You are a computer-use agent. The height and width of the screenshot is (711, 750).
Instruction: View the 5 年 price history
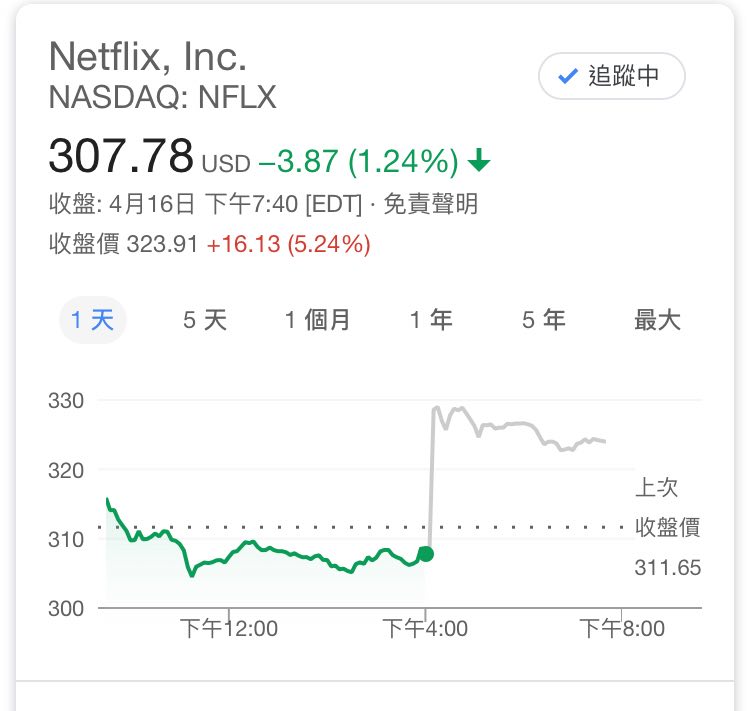(x=544, y=320)
